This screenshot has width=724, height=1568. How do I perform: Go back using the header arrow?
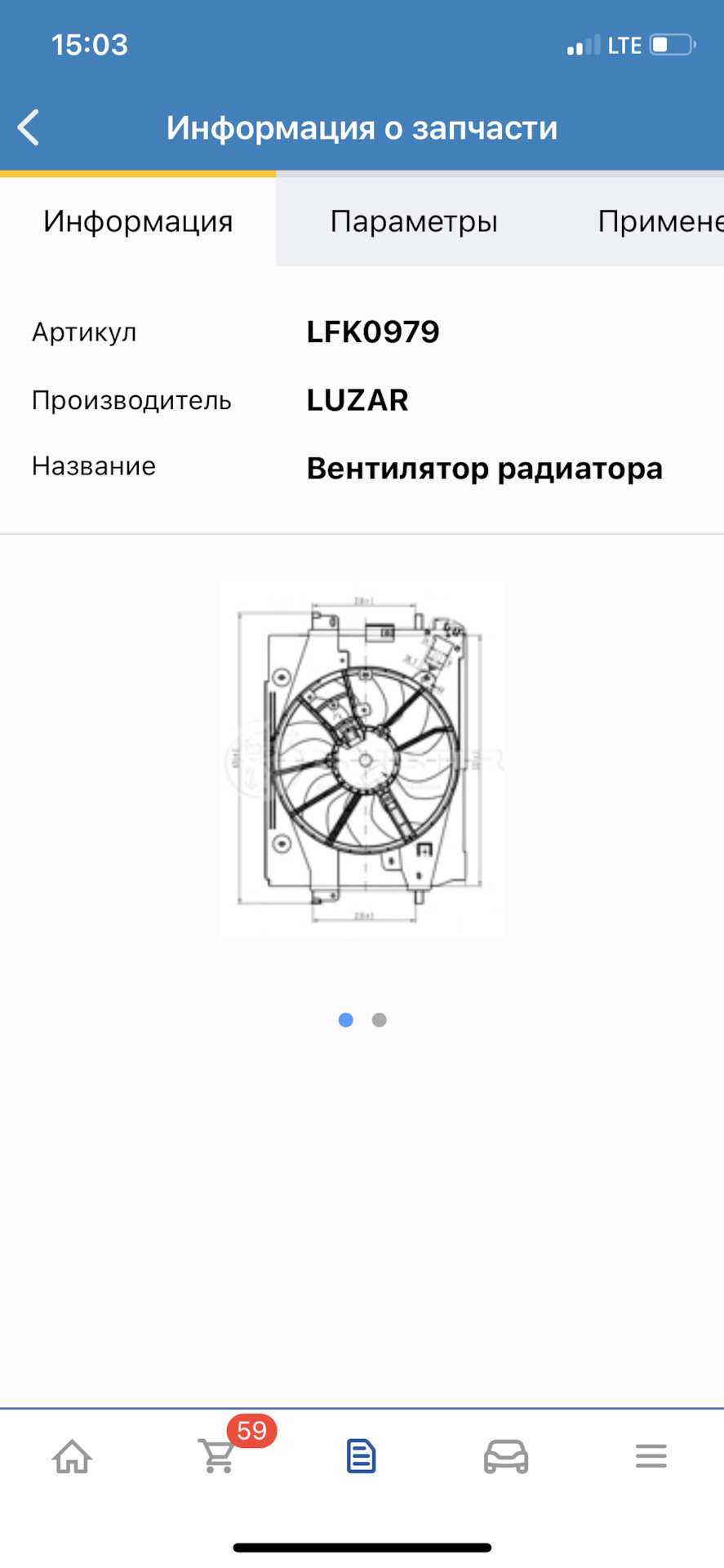click(29, 128)
